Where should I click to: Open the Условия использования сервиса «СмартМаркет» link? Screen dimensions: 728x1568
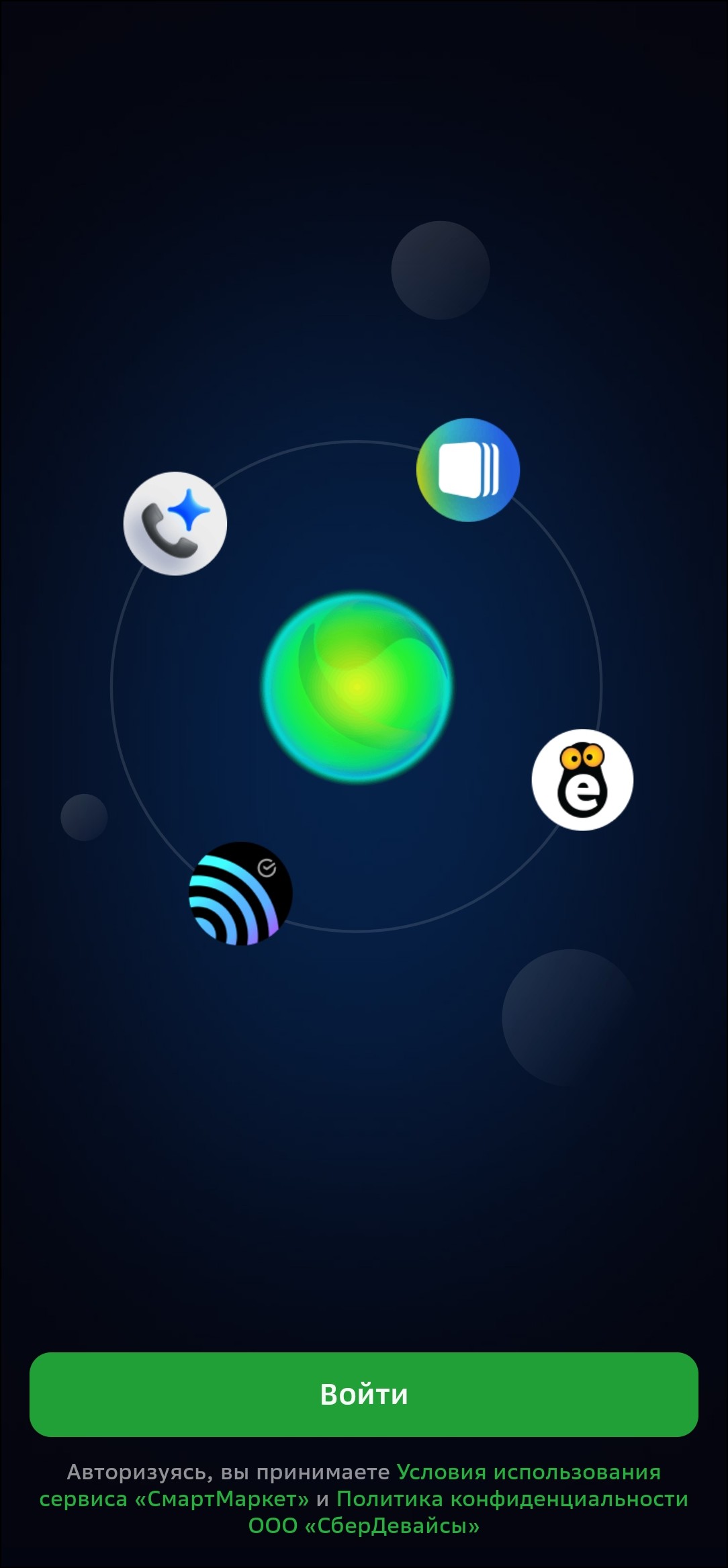528,1472
